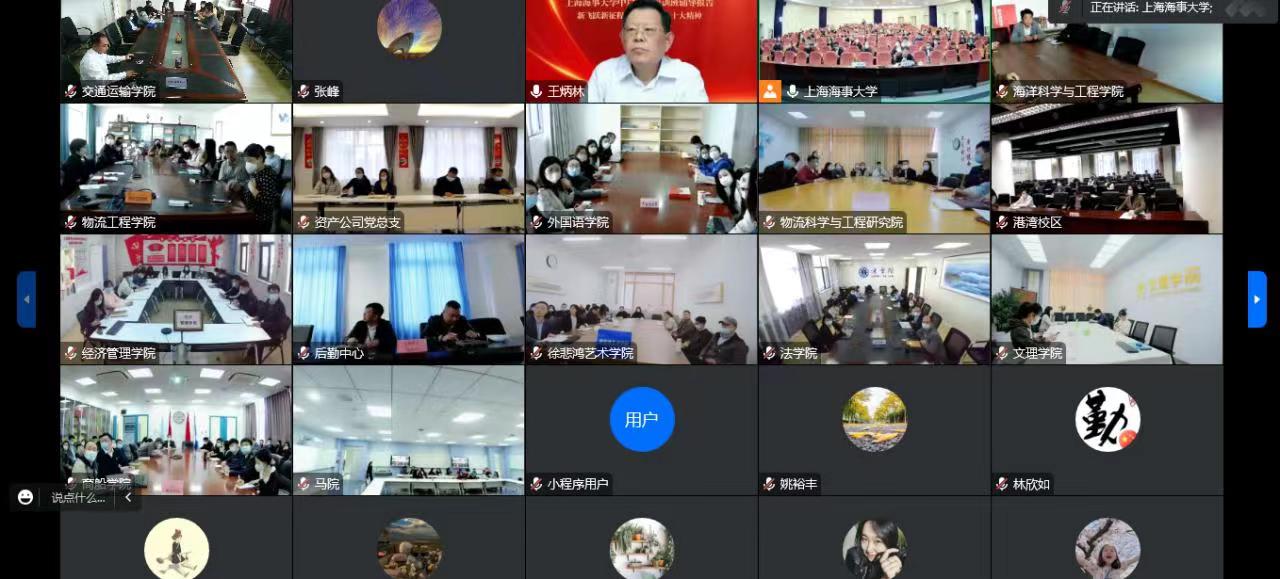Open participant tile 林欣如
The height and width of the screenshot is (579, 1280).
tap(1107, 428)
